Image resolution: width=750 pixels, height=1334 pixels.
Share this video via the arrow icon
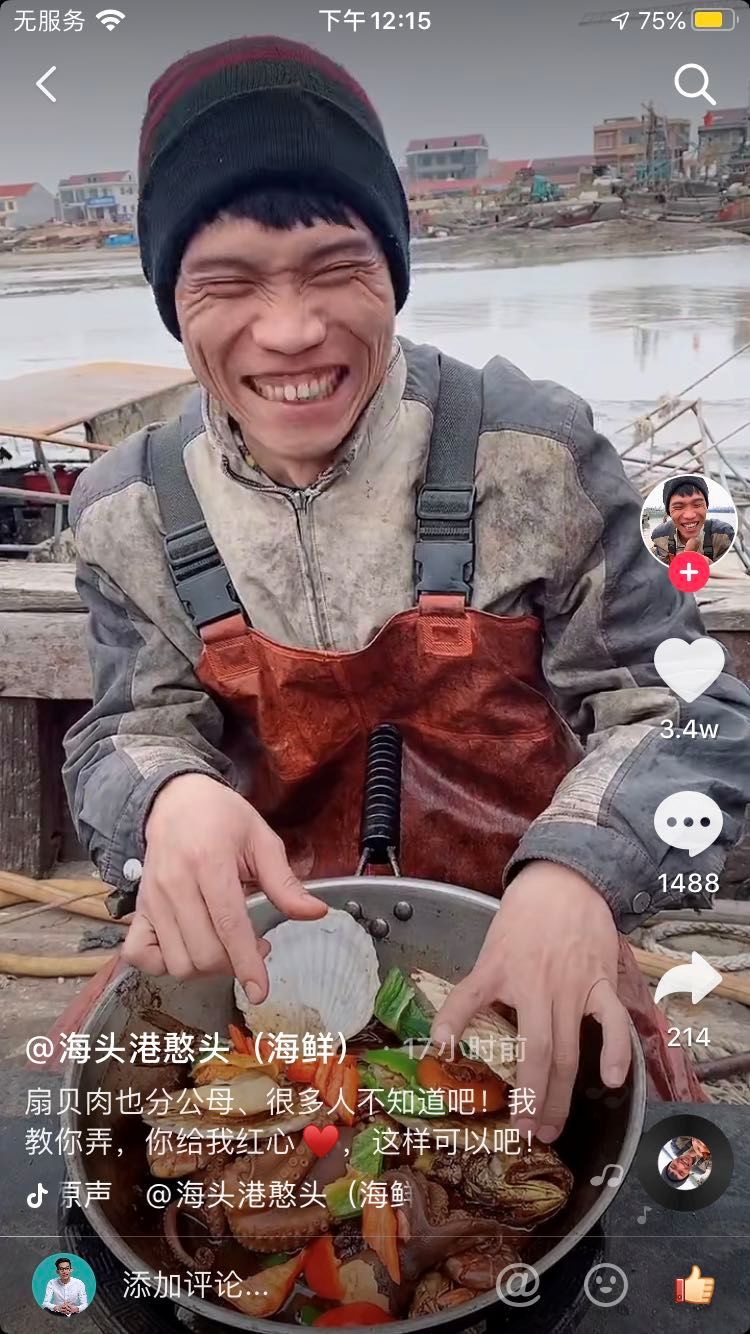pos(688,980)
